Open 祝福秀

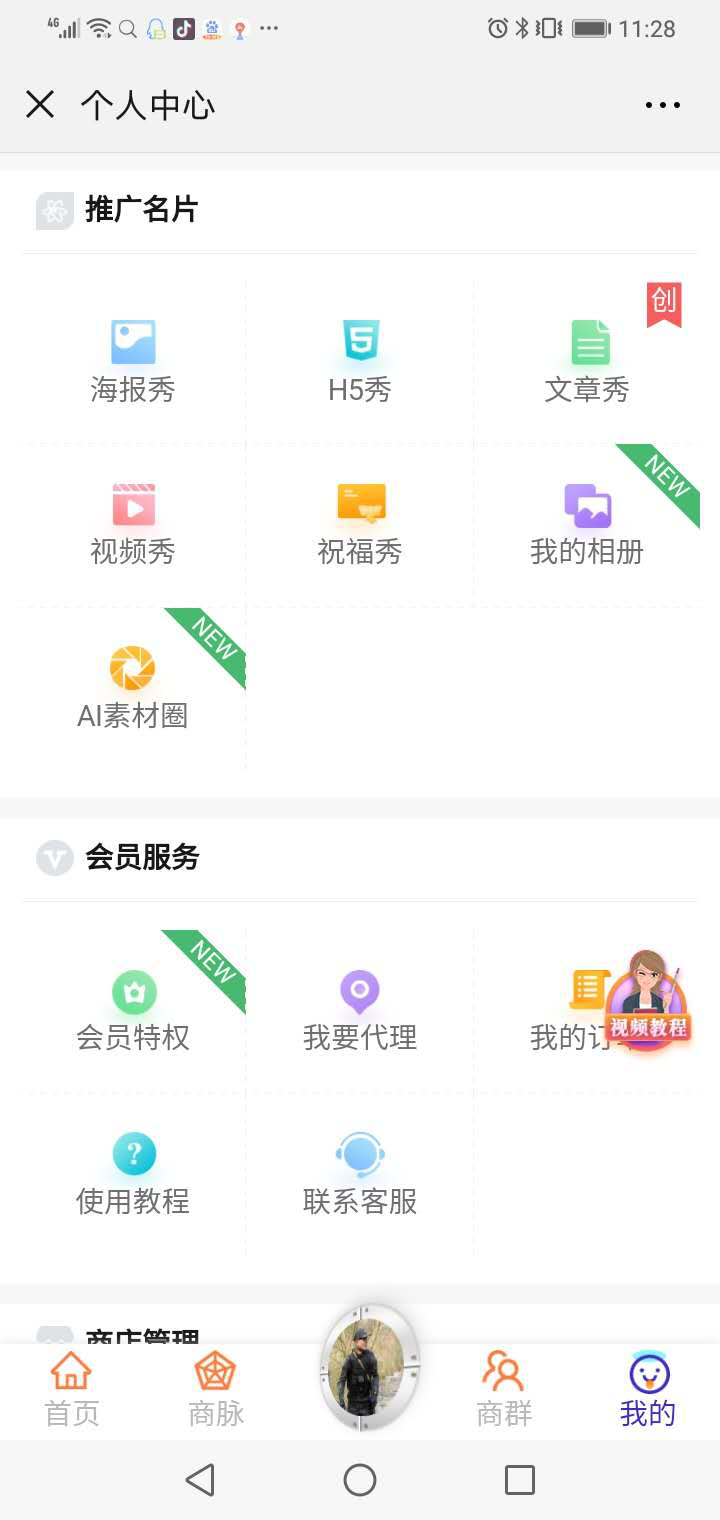point(360,525)
